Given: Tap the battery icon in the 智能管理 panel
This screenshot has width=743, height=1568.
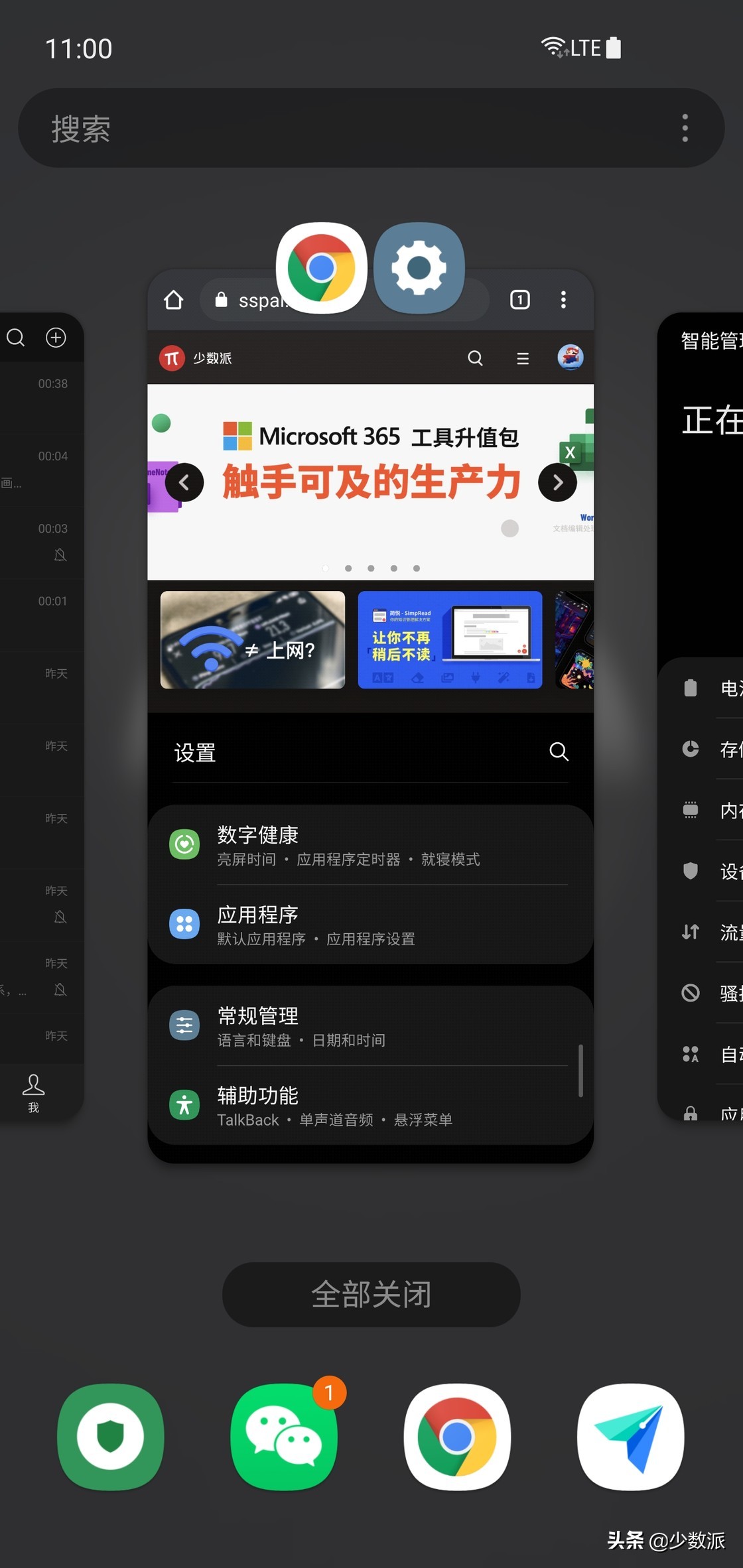Looking at the screenshot, I should [x=690, y=688].
